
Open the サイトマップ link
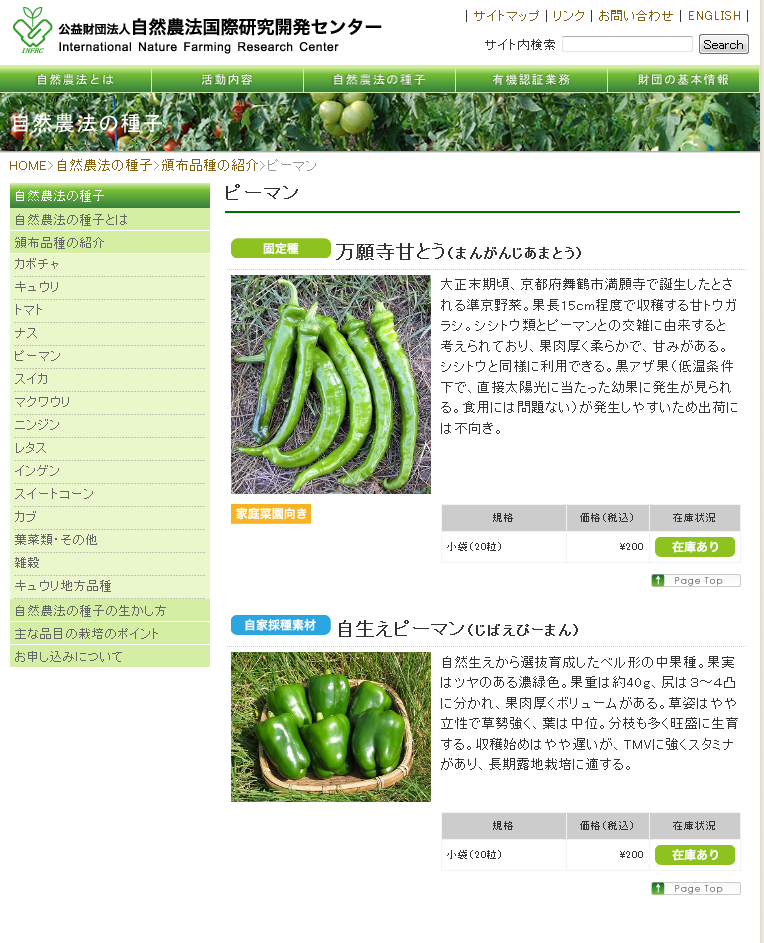[505, 16]
